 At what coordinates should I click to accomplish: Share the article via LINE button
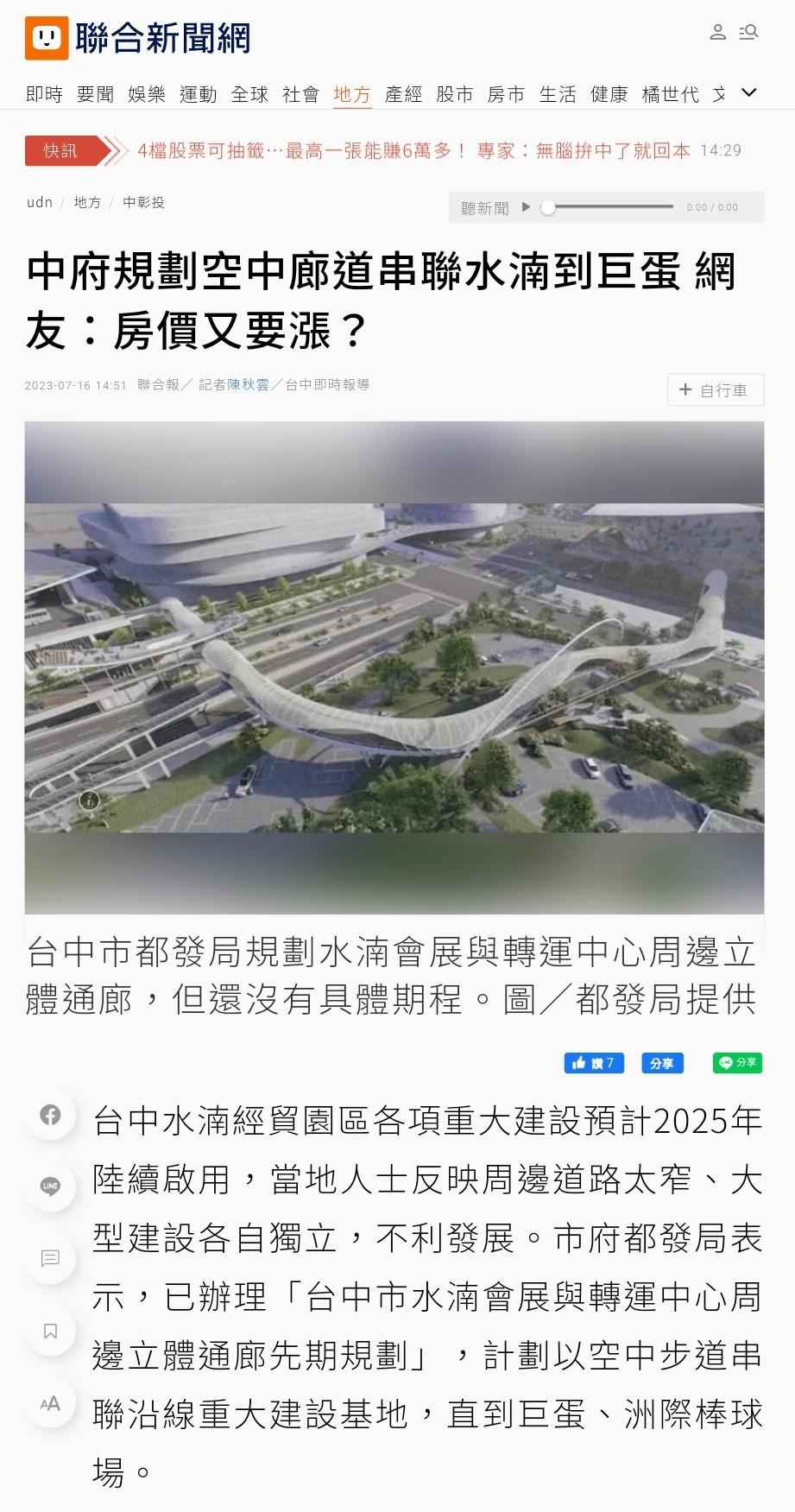click(737, 1063)
